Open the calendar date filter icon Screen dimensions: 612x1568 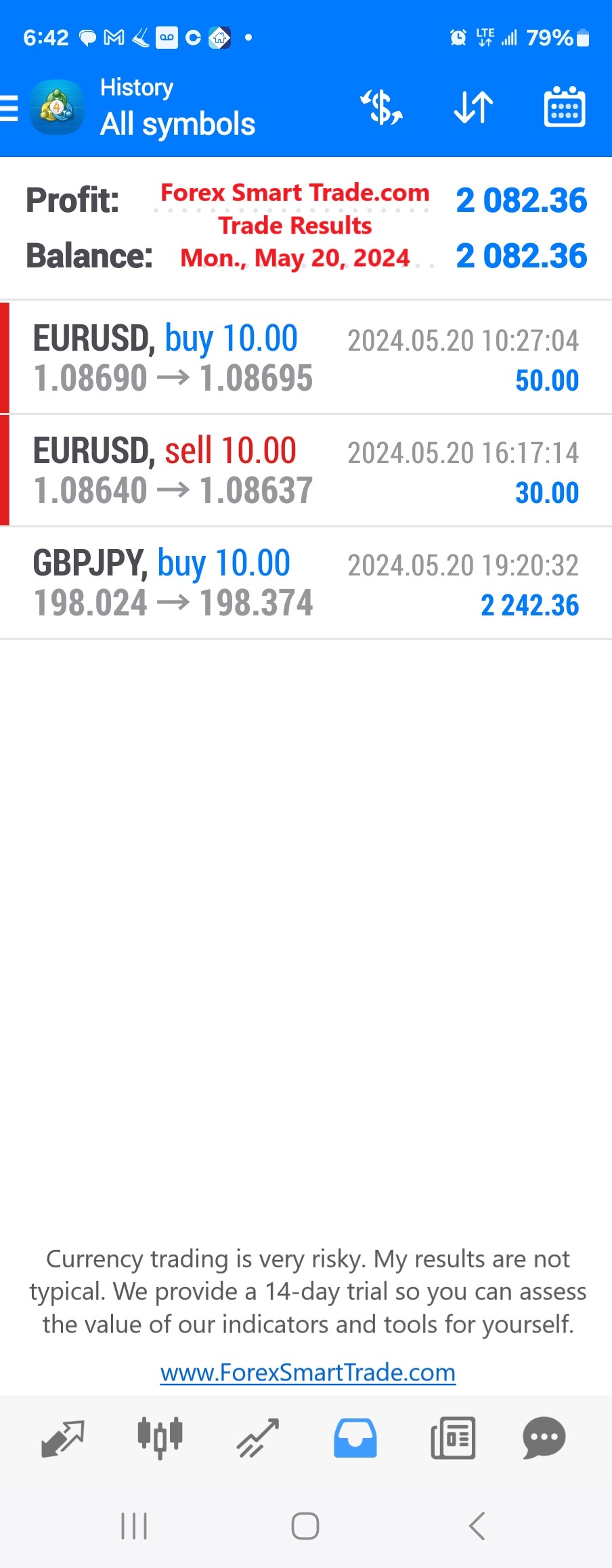coord(565,107)
